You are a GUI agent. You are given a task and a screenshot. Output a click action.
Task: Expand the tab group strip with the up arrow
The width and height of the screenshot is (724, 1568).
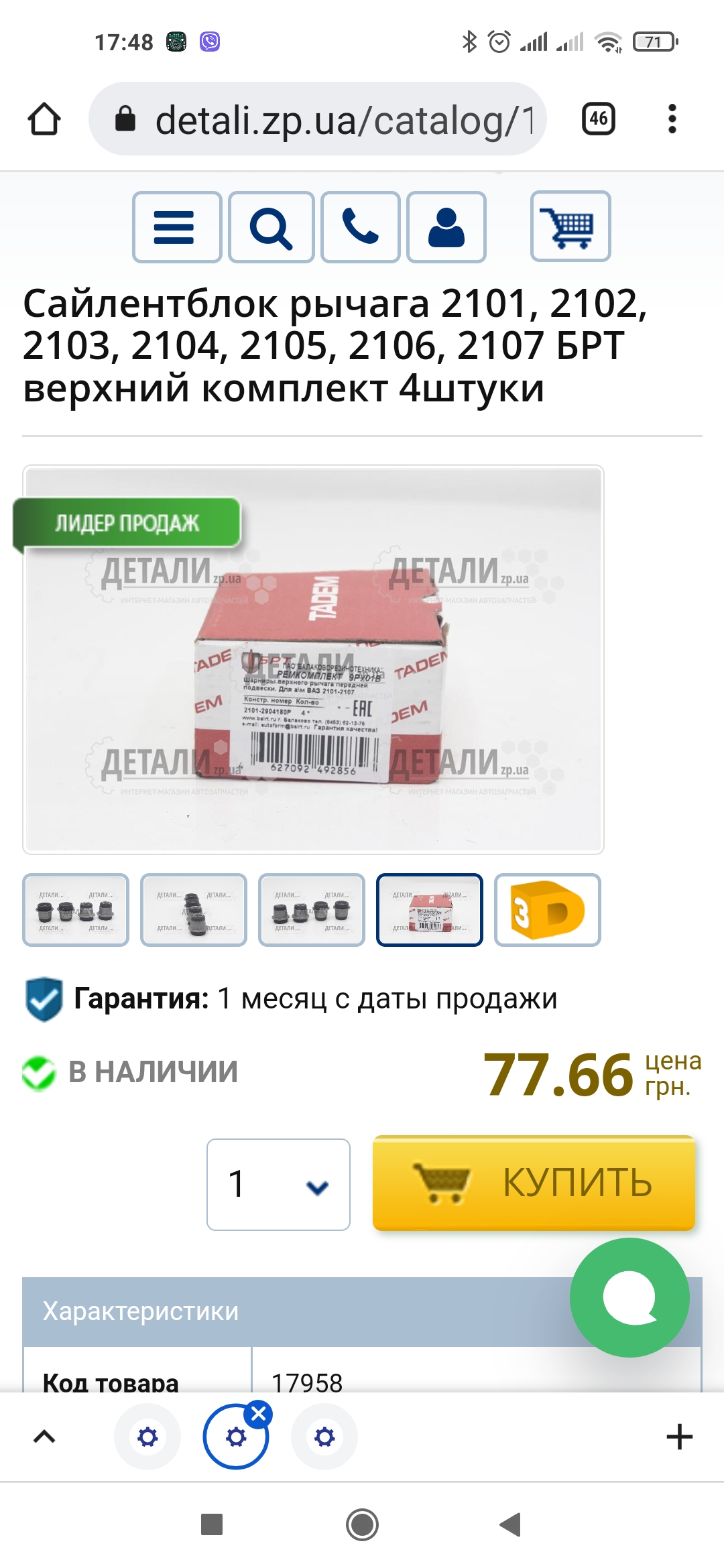[x=44, y=1437]
